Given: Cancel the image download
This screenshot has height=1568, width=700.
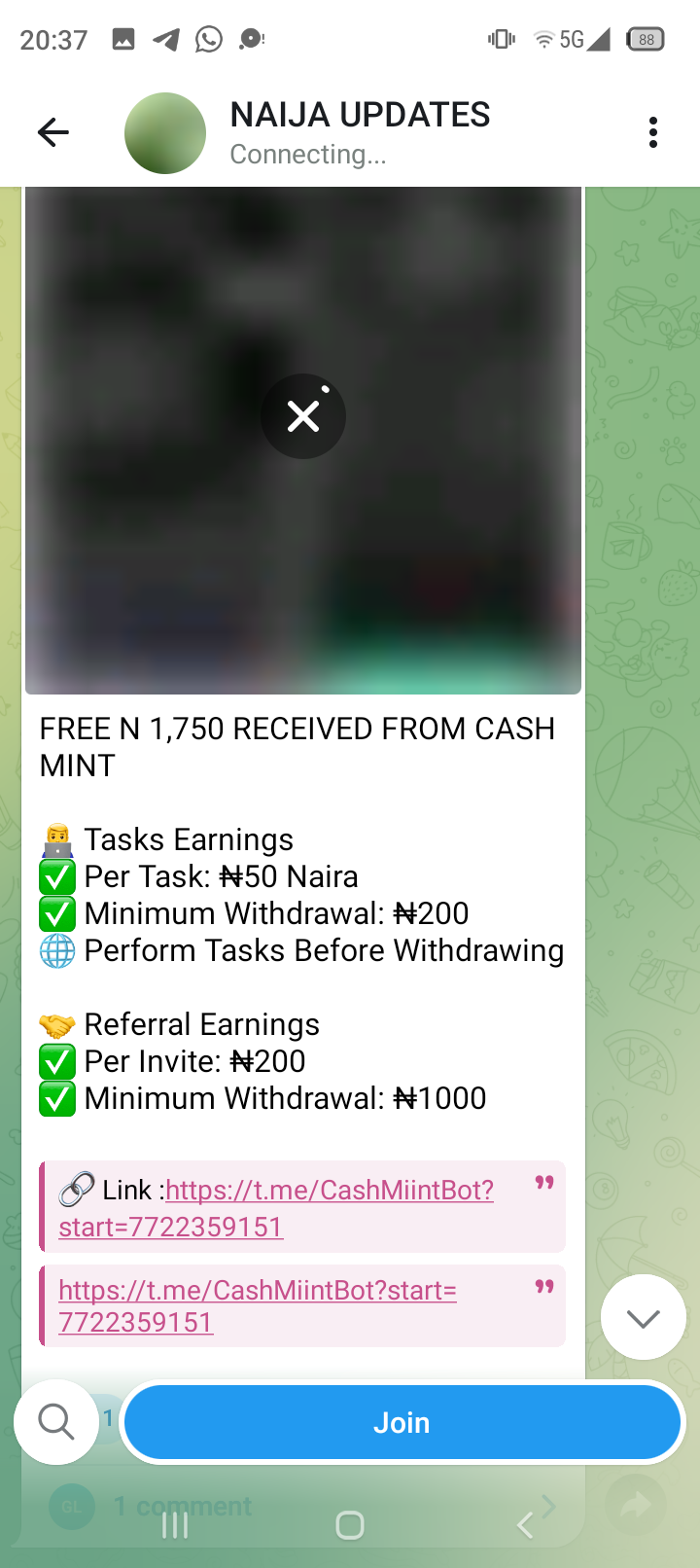Looking at the screenshot, I should point(303,416).
